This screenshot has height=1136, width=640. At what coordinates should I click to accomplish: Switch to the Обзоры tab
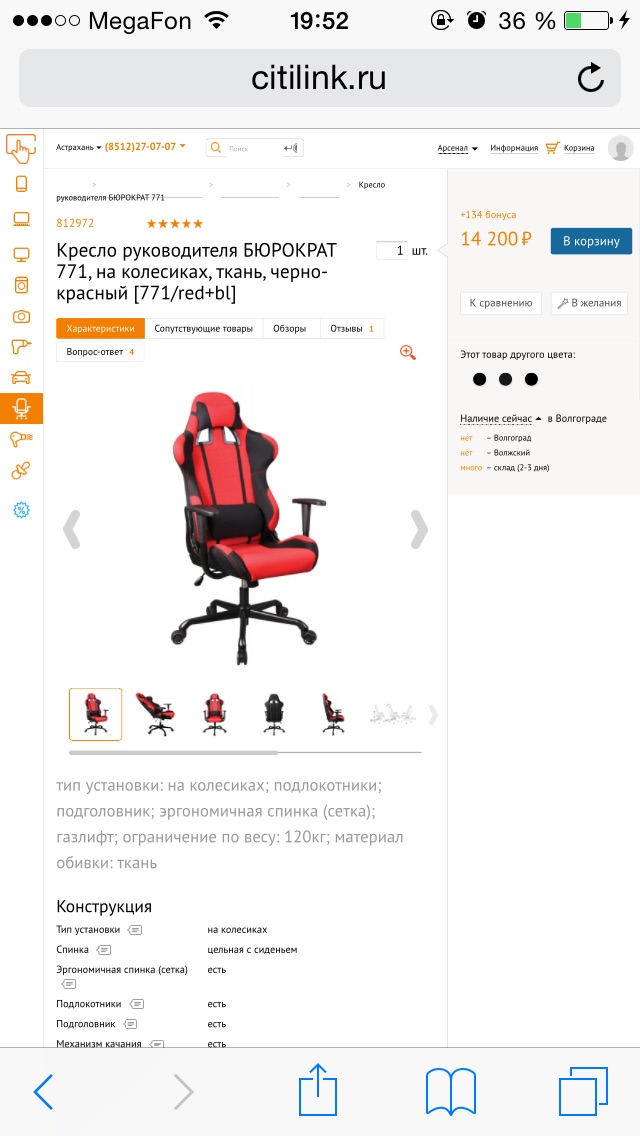pyautogui.click(x=291, y=328)
